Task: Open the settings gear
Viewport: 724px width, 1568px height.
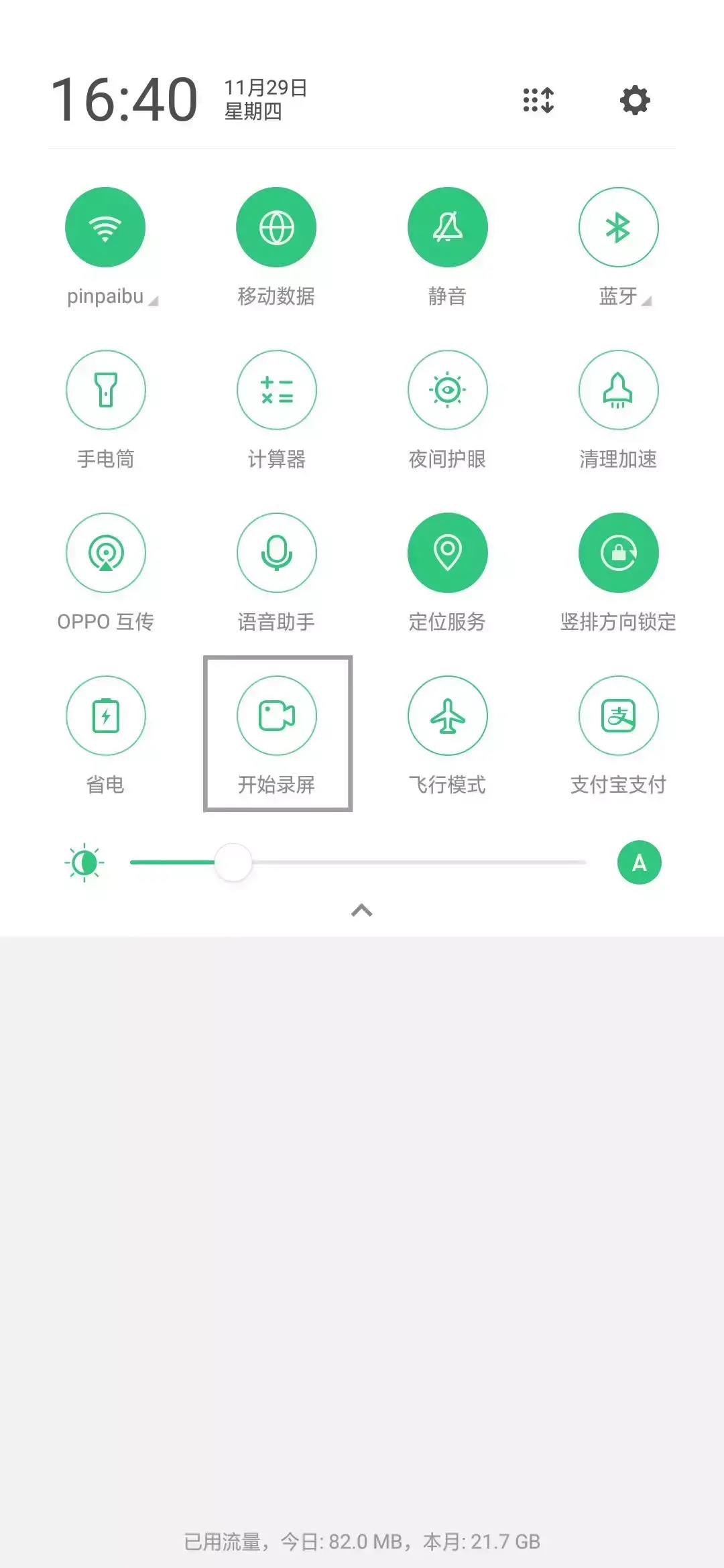Action: [x=635, y=101]
